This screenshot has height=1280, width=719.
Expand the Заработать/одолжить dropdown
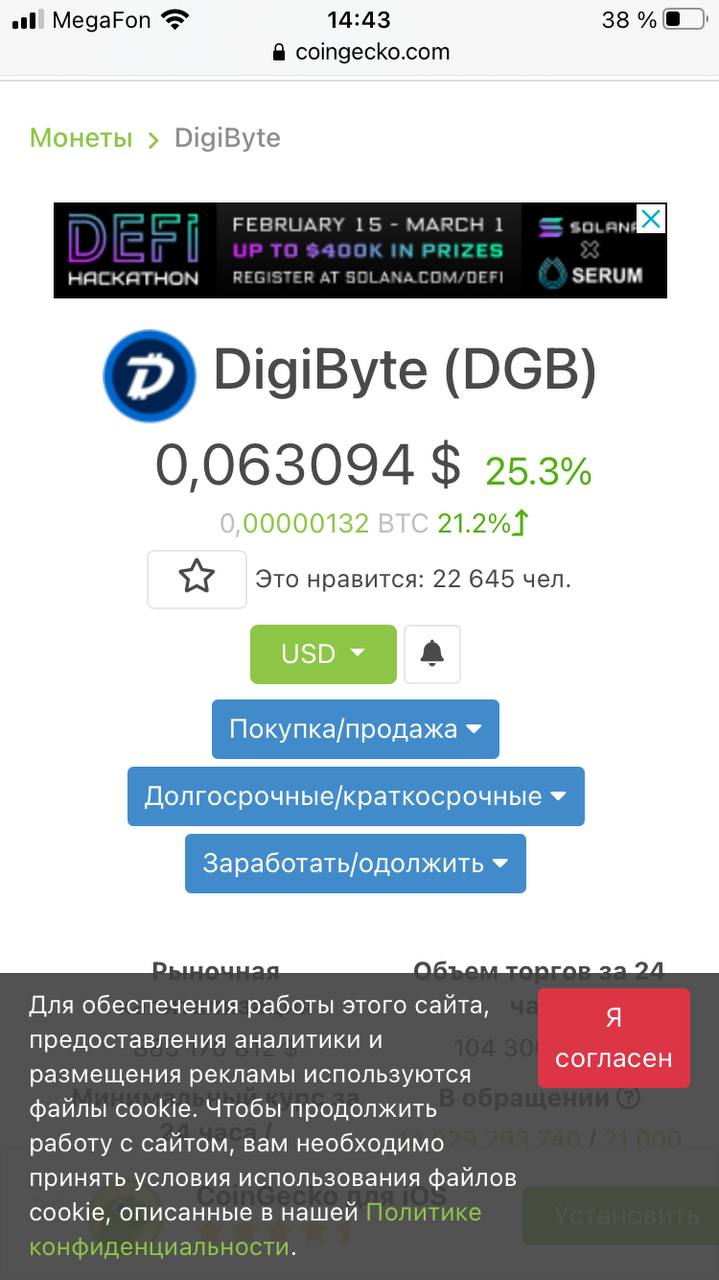(x=355, y=863)
